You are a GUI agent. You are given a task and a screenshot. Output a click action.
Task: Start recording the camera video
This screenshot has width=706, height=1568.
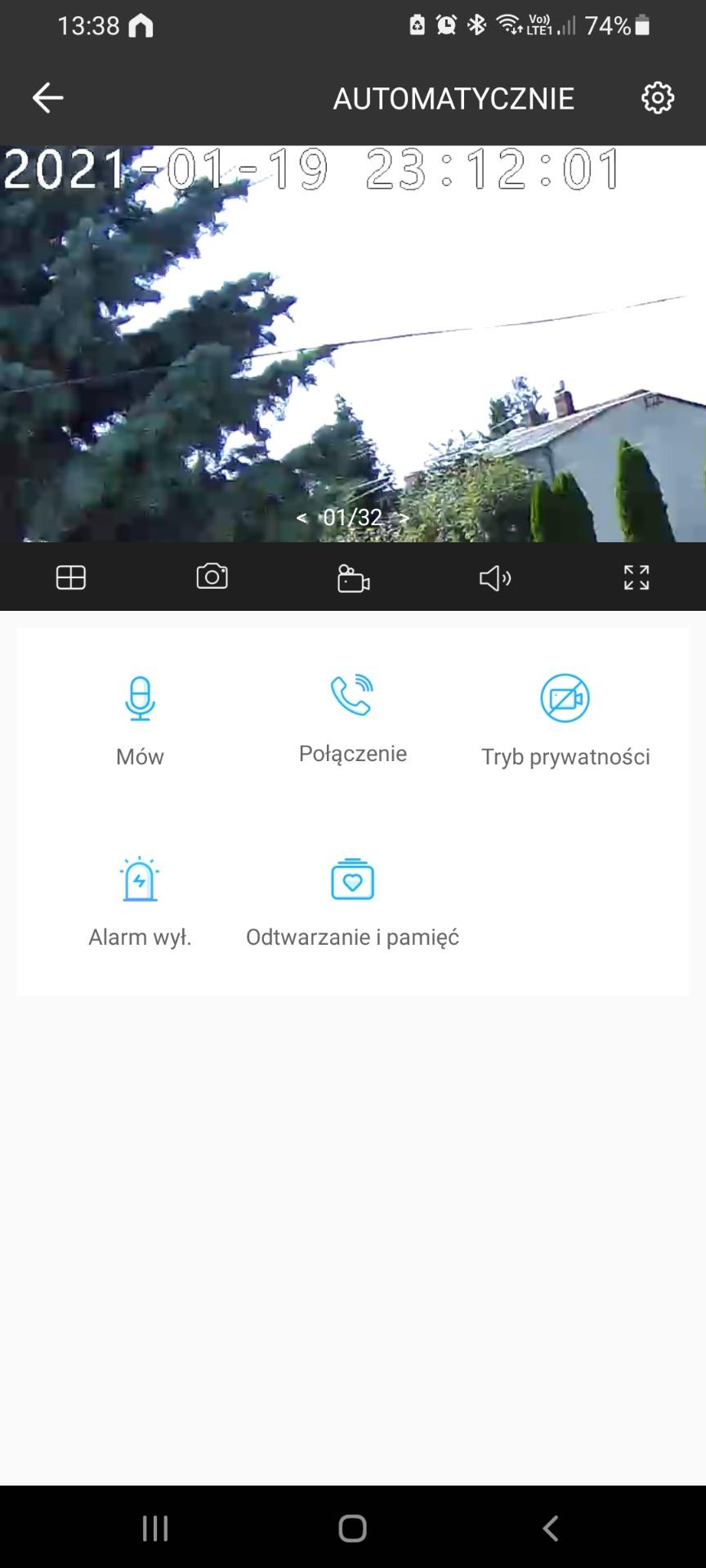click(x=353, y=578)
